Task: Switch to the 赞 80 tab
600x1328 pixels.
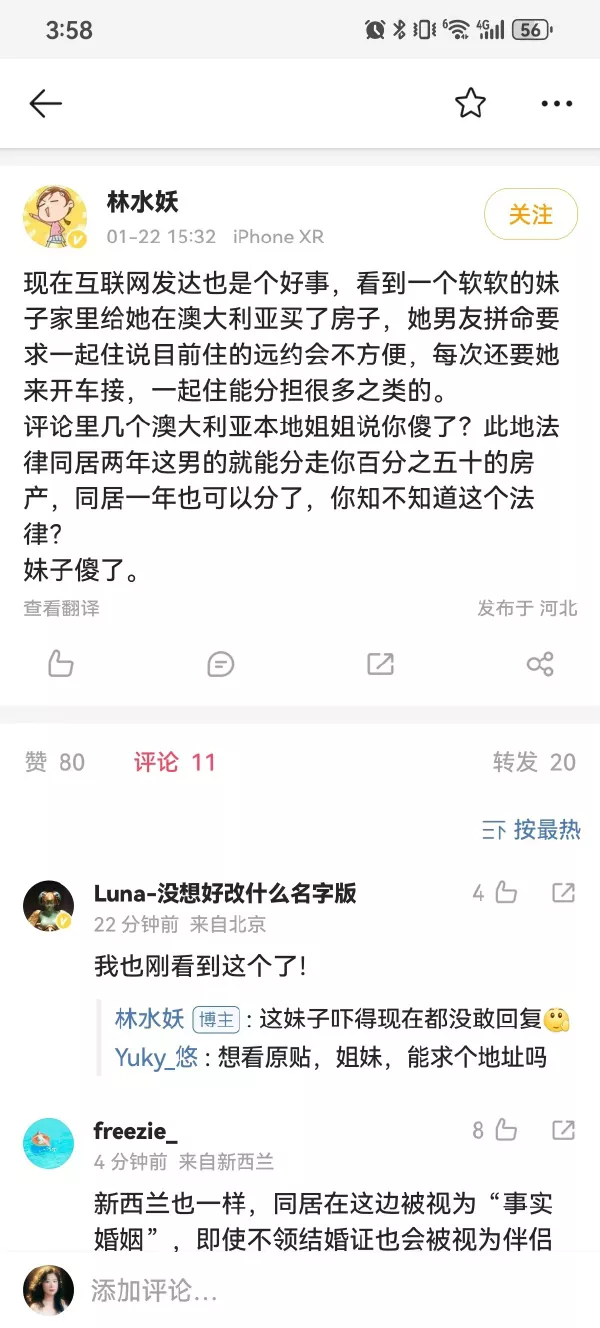Action: click(55, 762)
